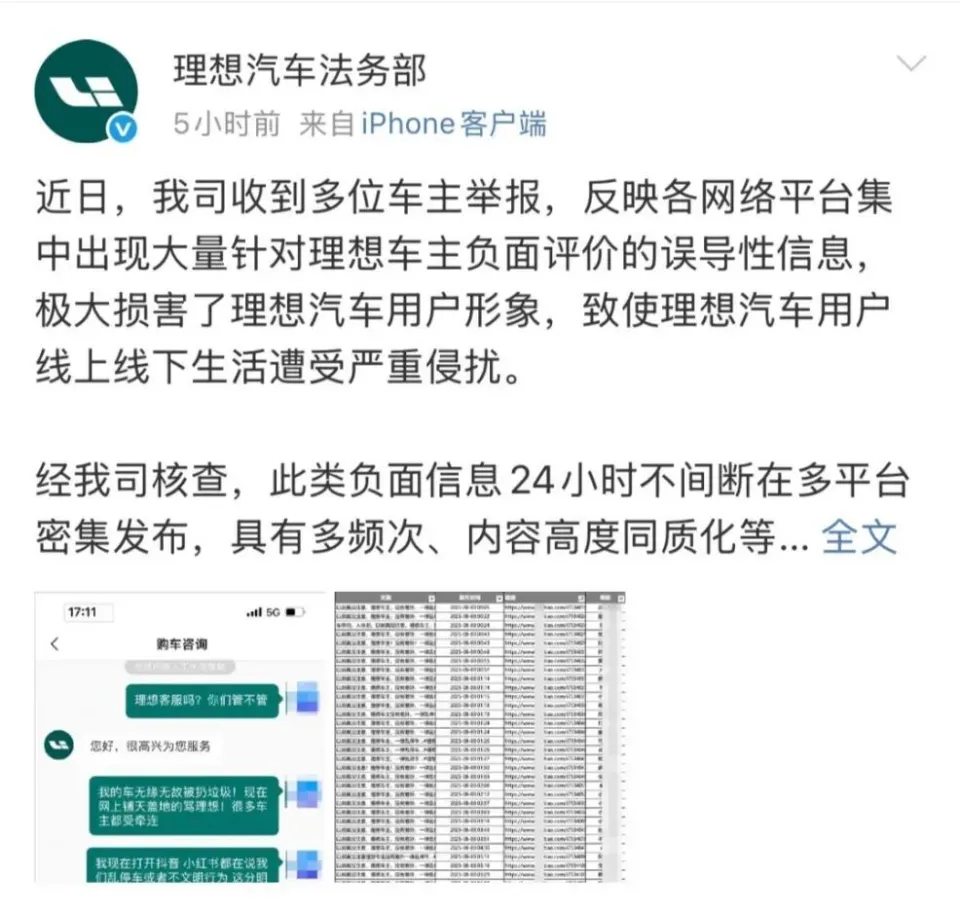Tap 全文 to read full post
The image size is (960, 912).
click(859, 537)
